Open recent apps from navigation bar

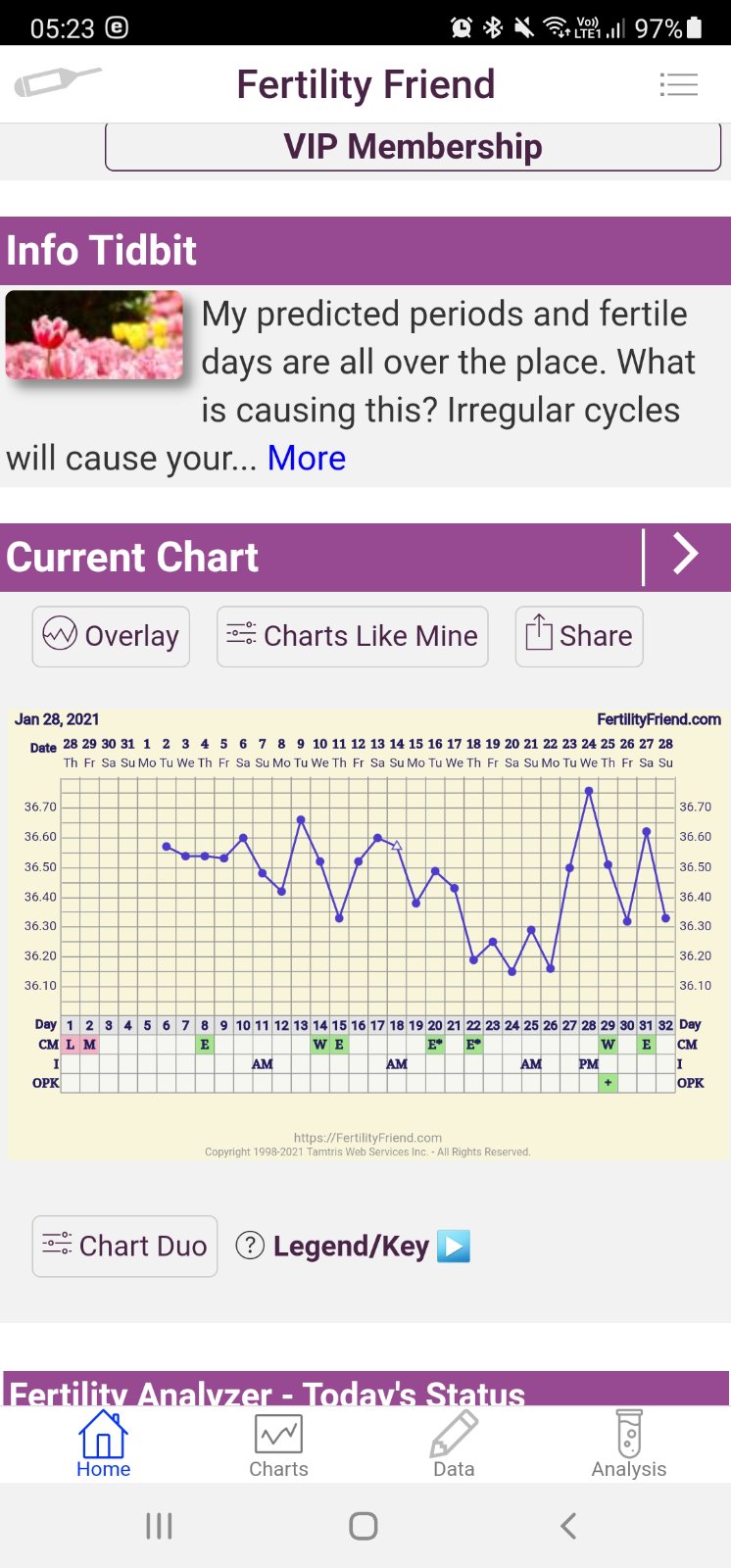(x=159, y=1526)
